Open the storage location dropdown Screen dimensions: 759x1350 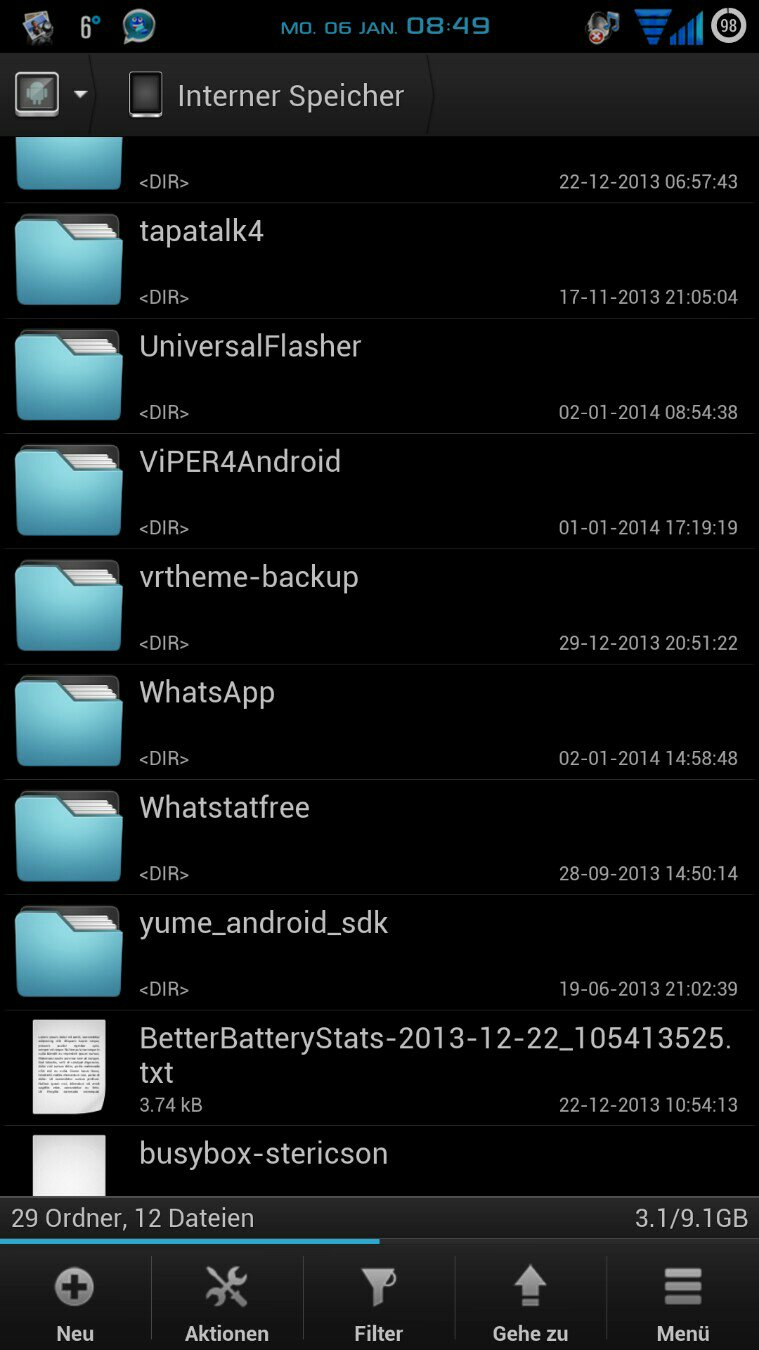50,95
